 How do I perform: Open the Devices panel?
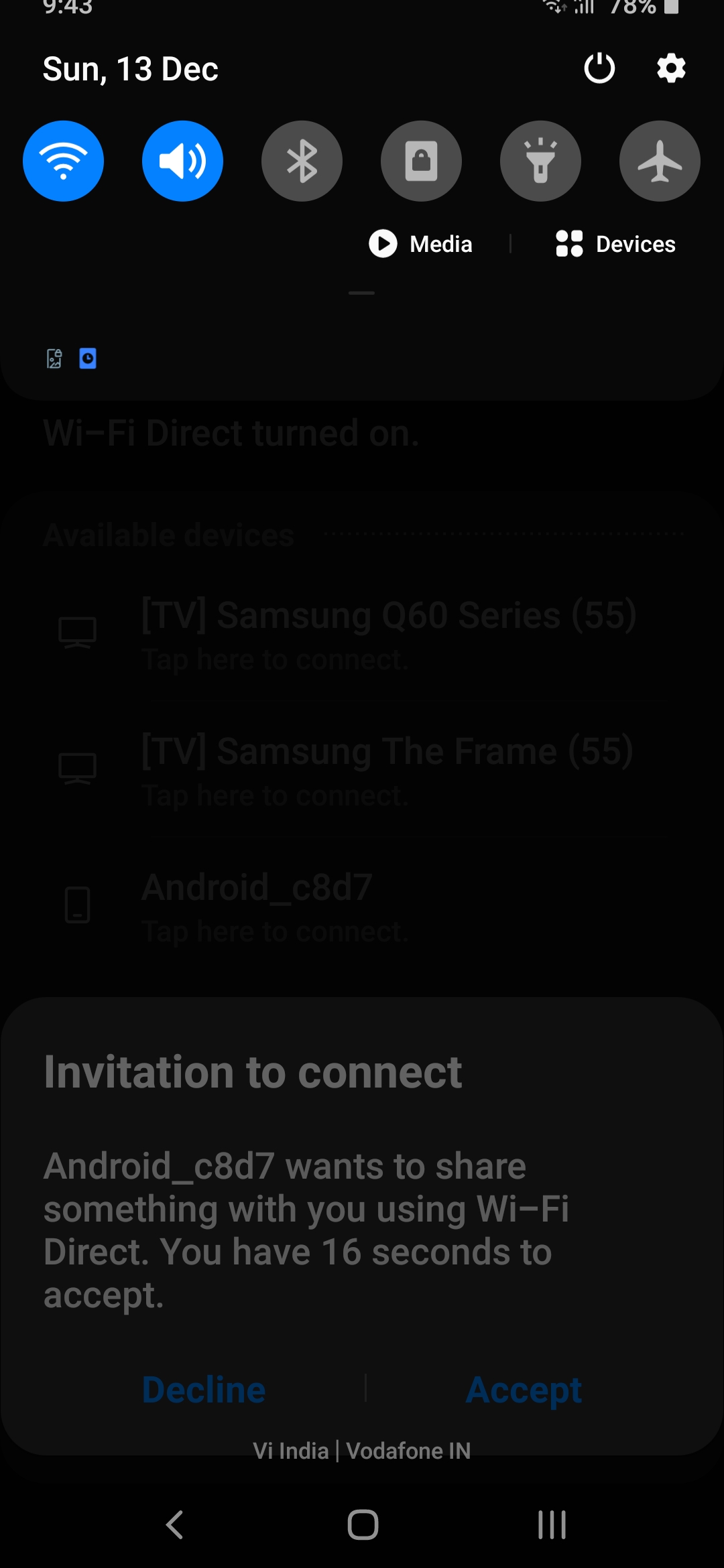(614, 244)
